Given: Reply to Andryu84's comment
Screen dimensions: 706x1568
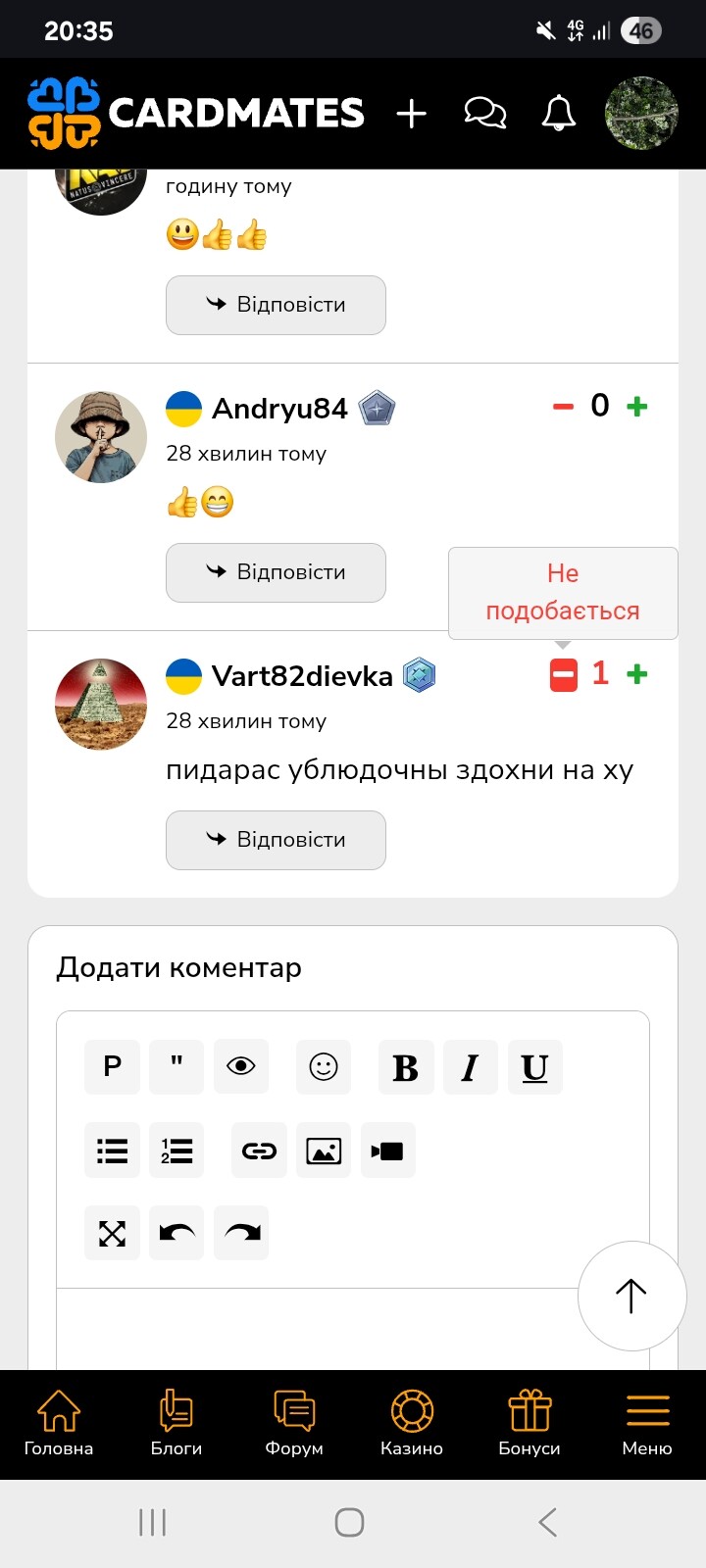Looking at the screenshot, I should point(276,572).
